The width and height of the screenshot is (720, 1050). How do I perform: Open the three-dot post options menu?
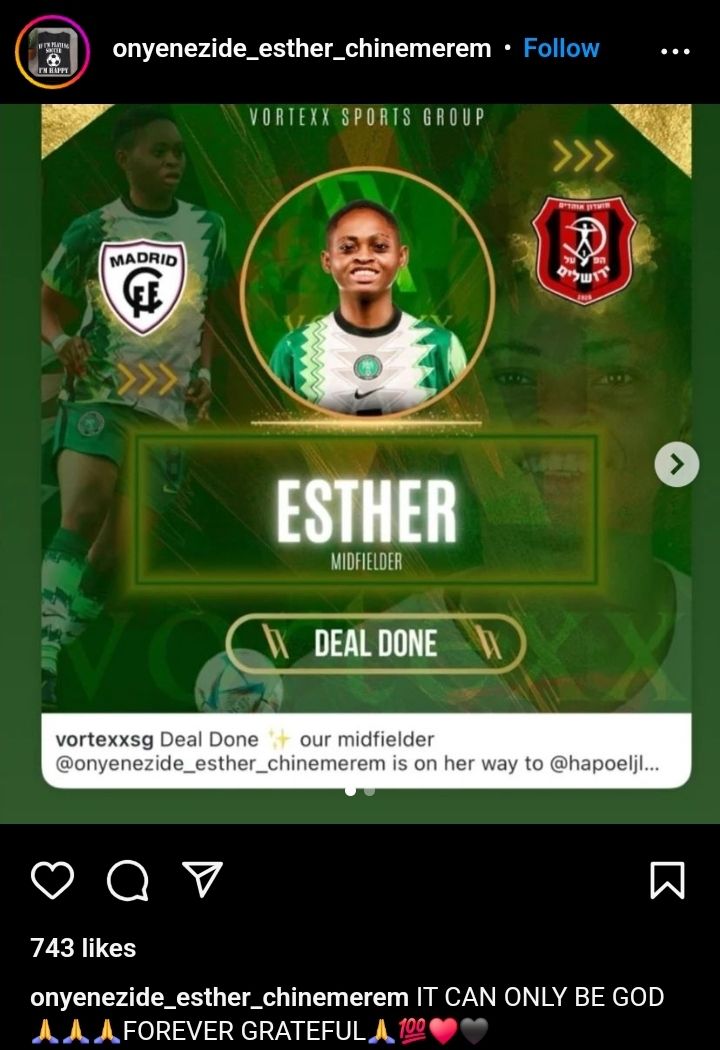click(675, 50)
